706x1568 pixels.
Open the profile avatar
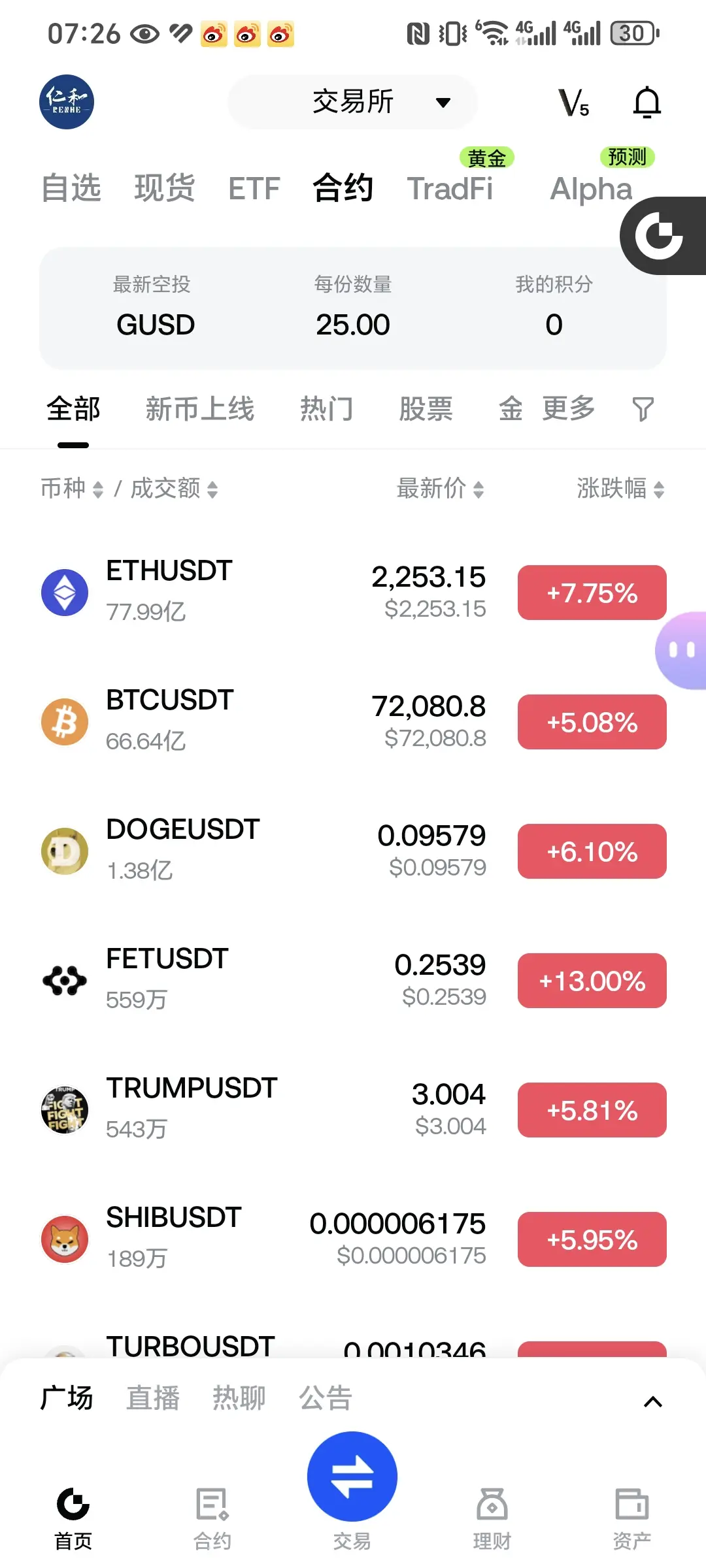[x=67, y=102]
